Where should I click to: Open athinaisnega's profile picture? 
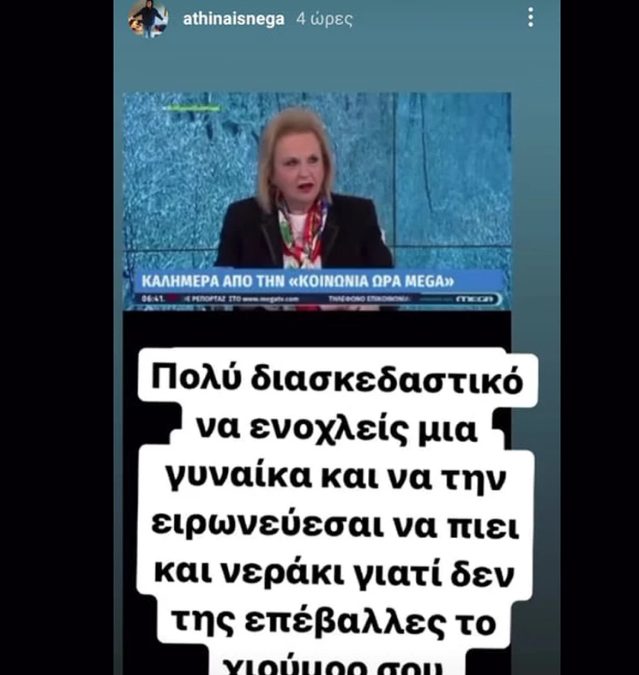pyautogui.click(x=148, y=19)
